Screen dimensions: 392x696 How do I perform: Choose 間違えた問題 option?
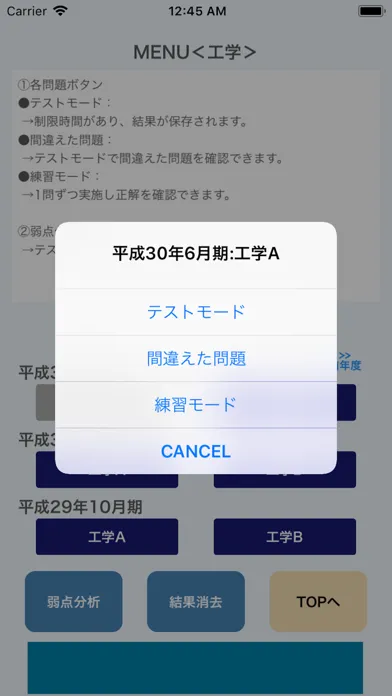[x=196, y=358]
